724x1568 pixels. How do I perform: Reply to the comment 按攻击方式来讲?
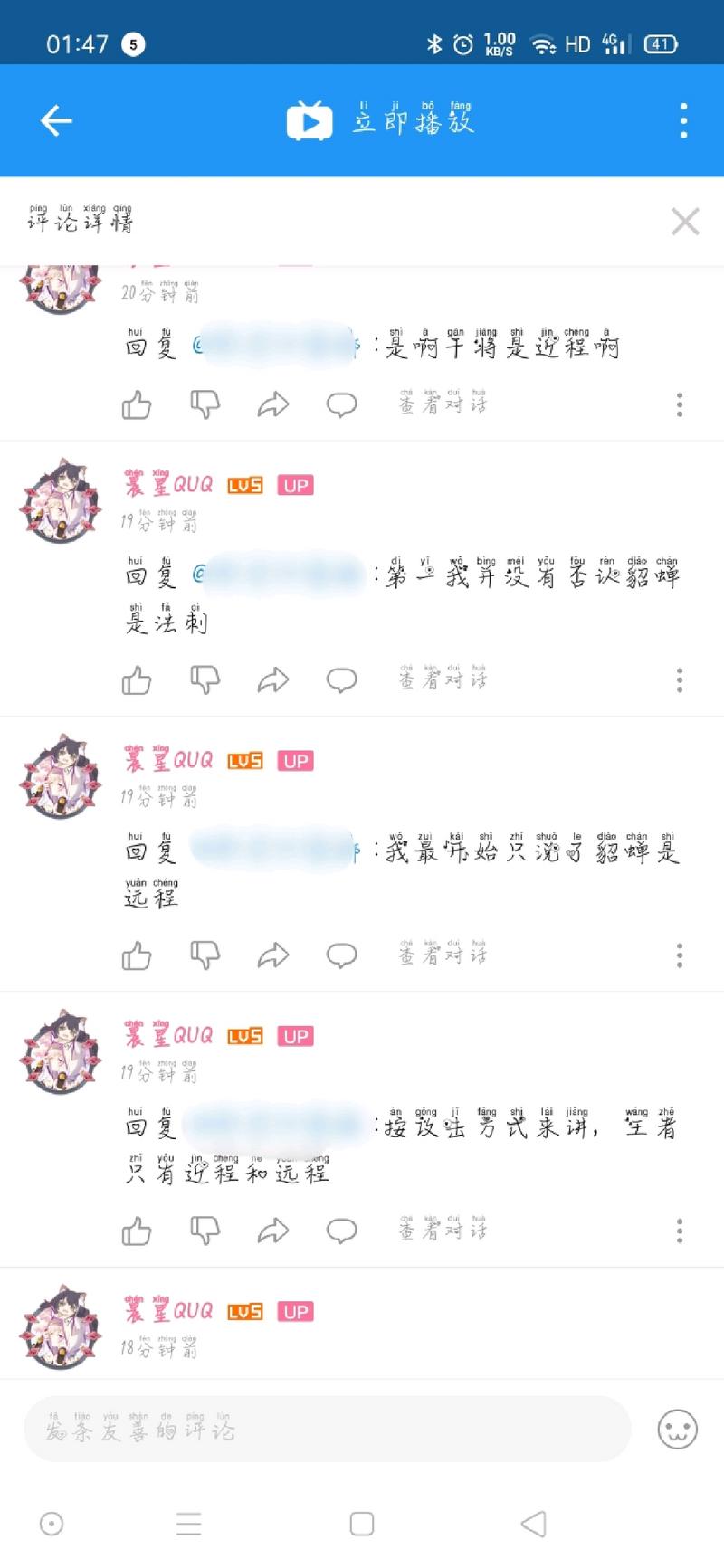341,1230
